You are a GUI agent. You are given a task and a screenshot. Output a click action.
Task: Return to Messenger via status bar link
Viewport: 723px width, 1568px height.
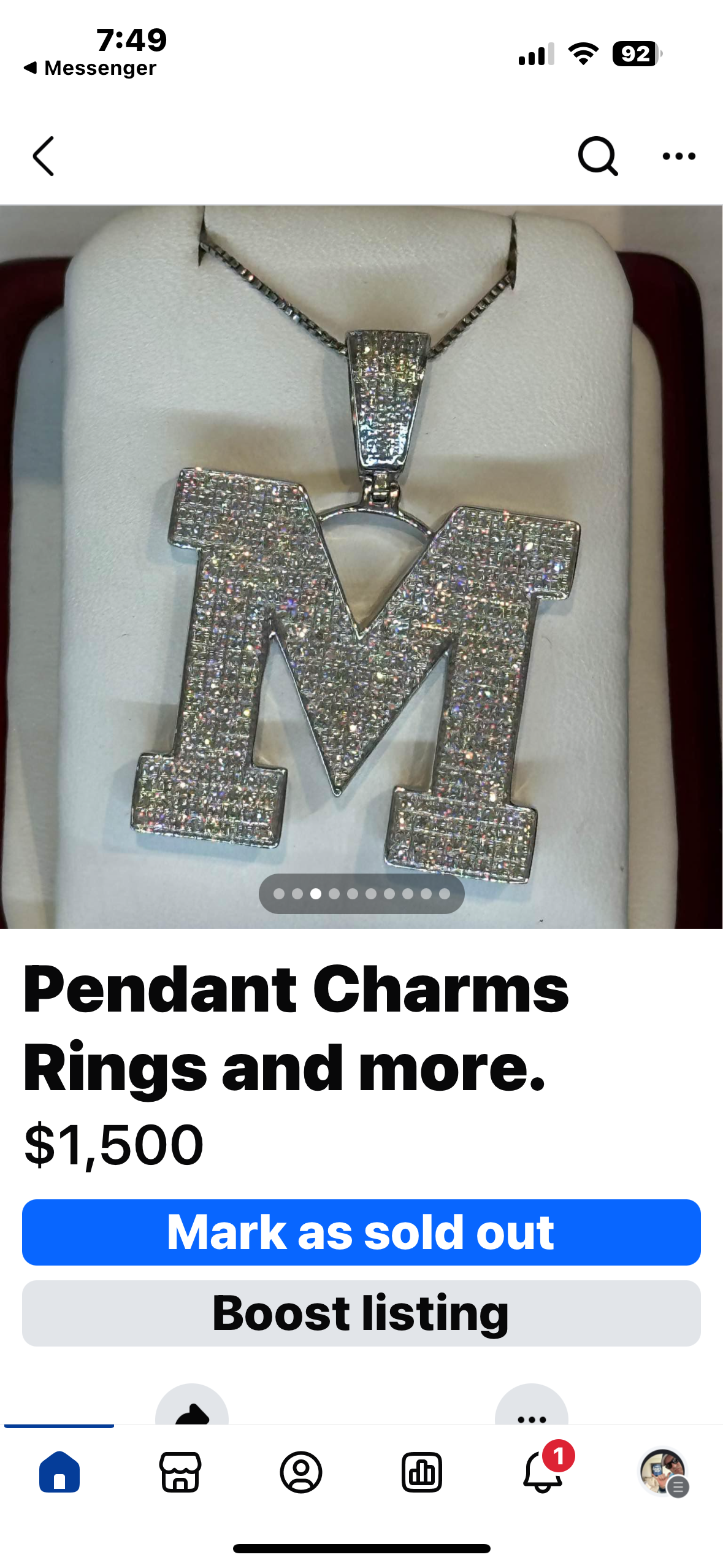tap(91, 68)
